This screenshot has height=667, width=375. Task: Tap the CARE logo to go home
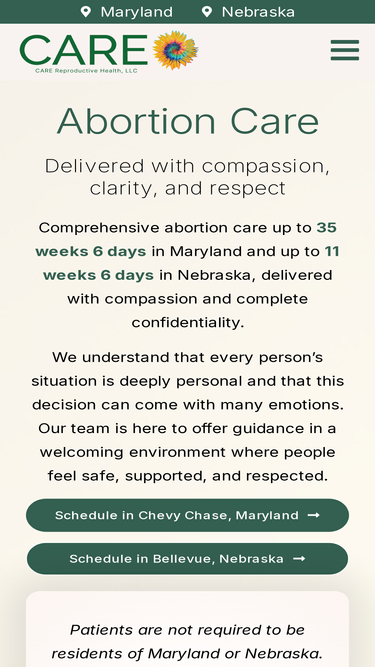click(109, 51)
